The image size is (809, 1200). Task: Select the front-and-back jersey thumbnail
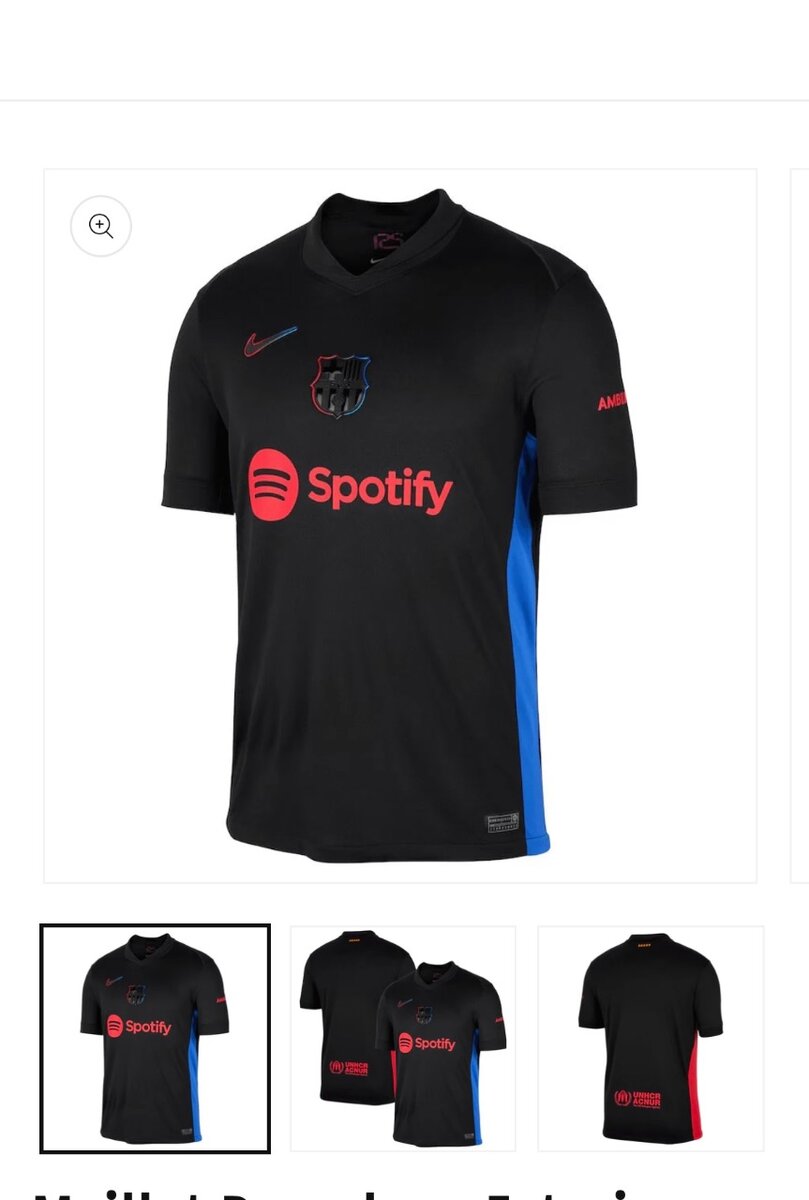click(403, 1038)
